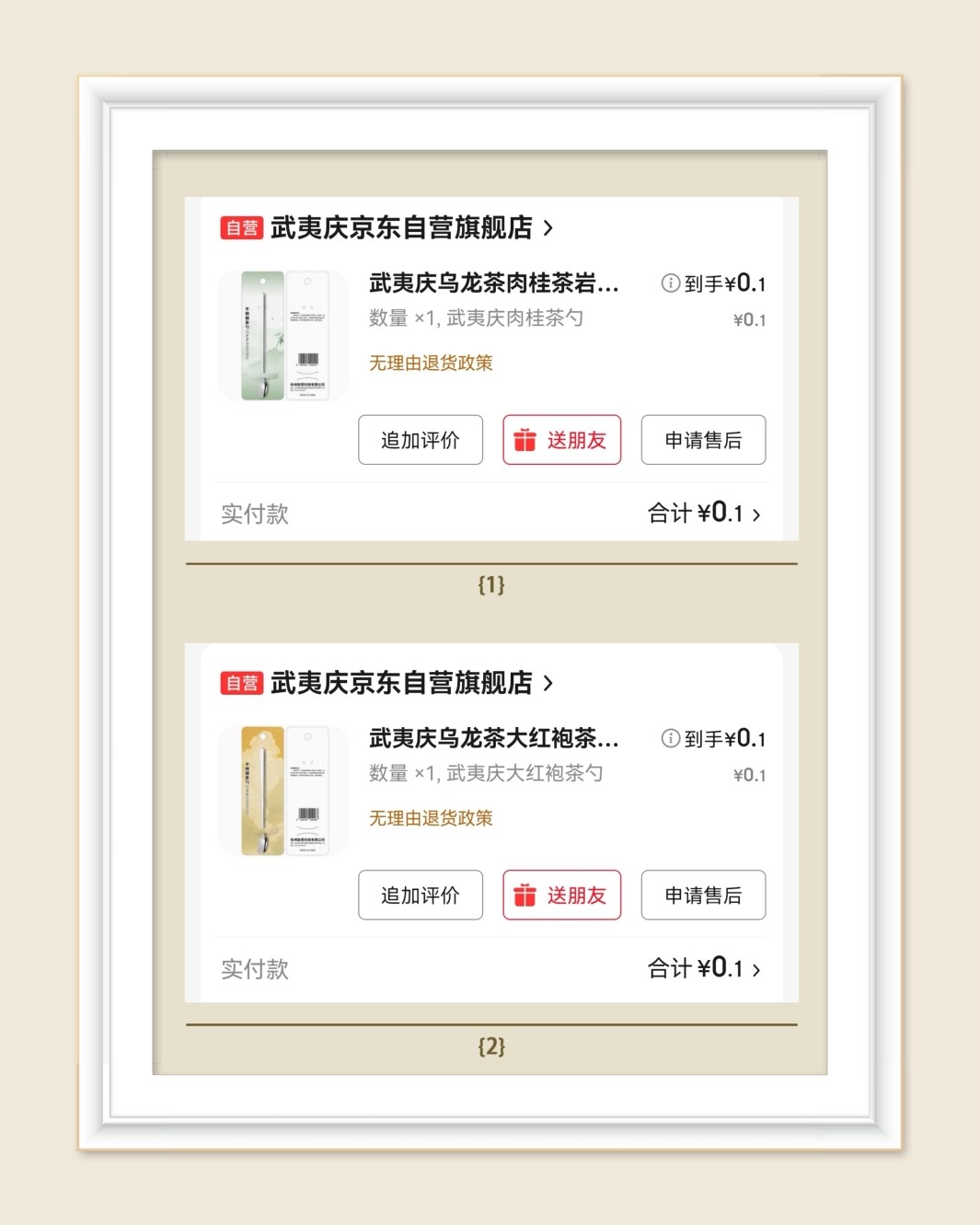Open the 大红袍茶勺 product thumbnail
This screenshot has height=1225, width=980.
click(x=282, y=790)
